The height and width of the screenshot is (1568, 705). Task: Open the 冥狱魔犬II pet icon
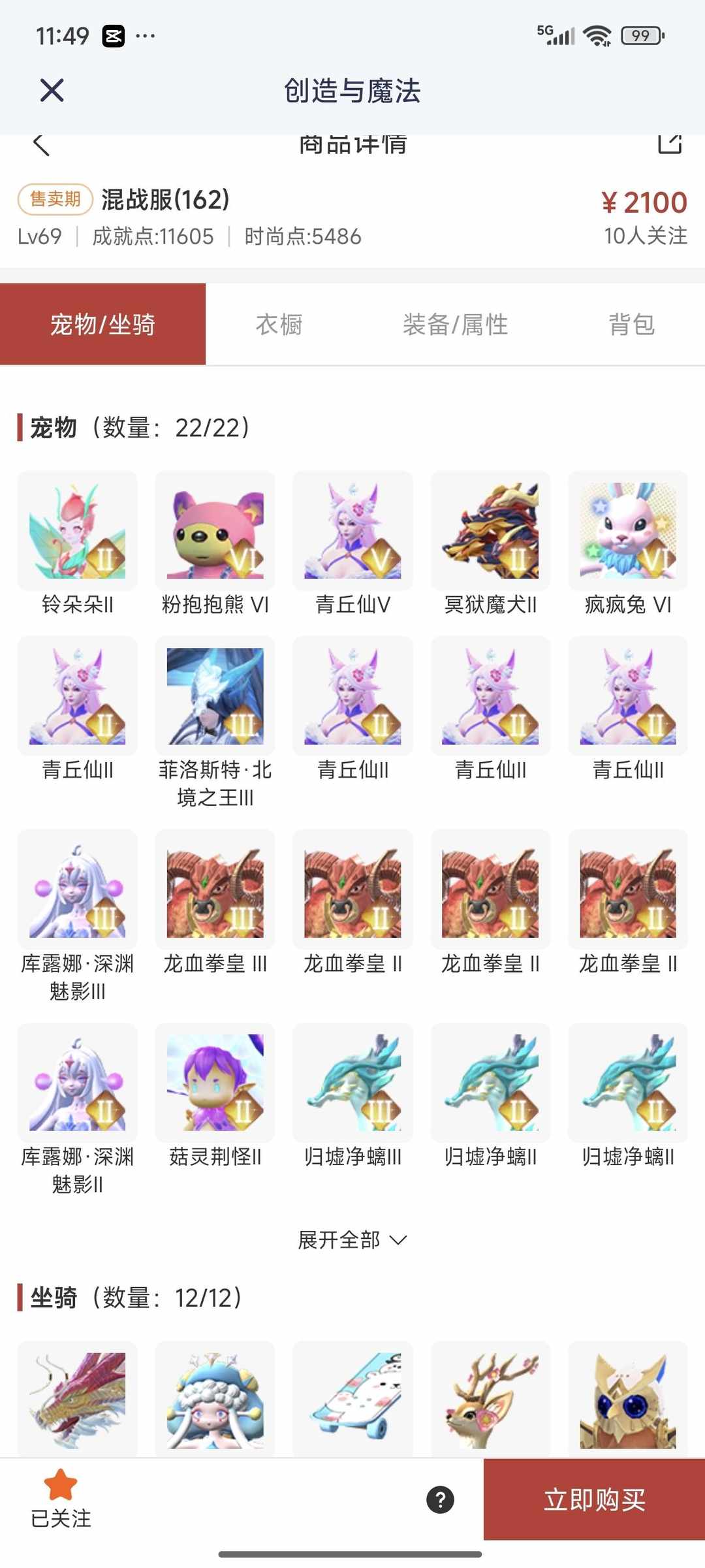pos(490,531)
